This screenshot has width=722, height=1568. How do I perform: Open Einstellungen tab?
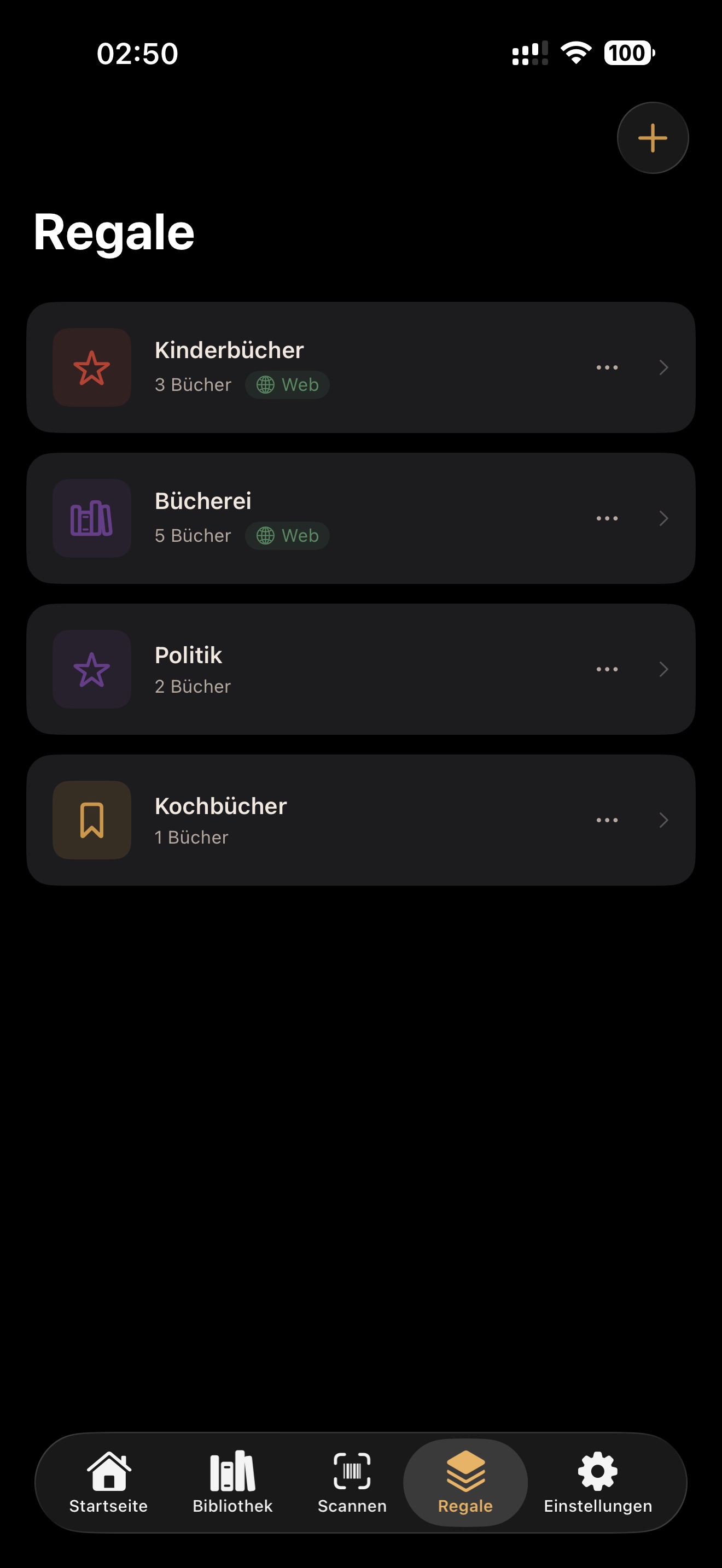[x=598, y=1483]
